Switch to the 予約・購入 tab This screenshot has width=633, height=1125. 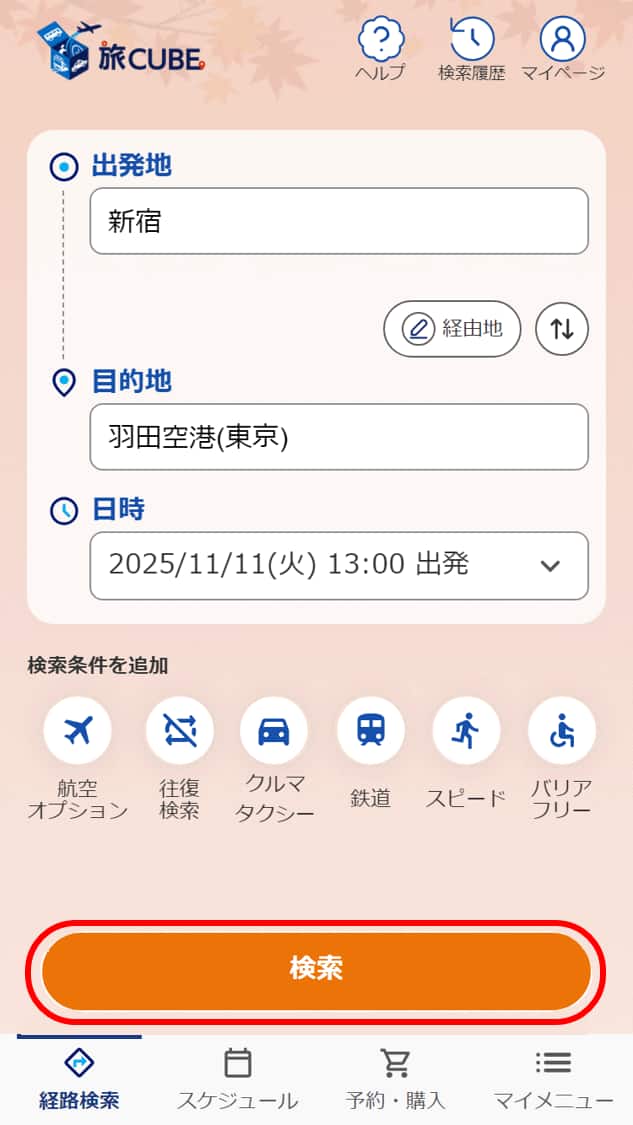(396, 1080)
